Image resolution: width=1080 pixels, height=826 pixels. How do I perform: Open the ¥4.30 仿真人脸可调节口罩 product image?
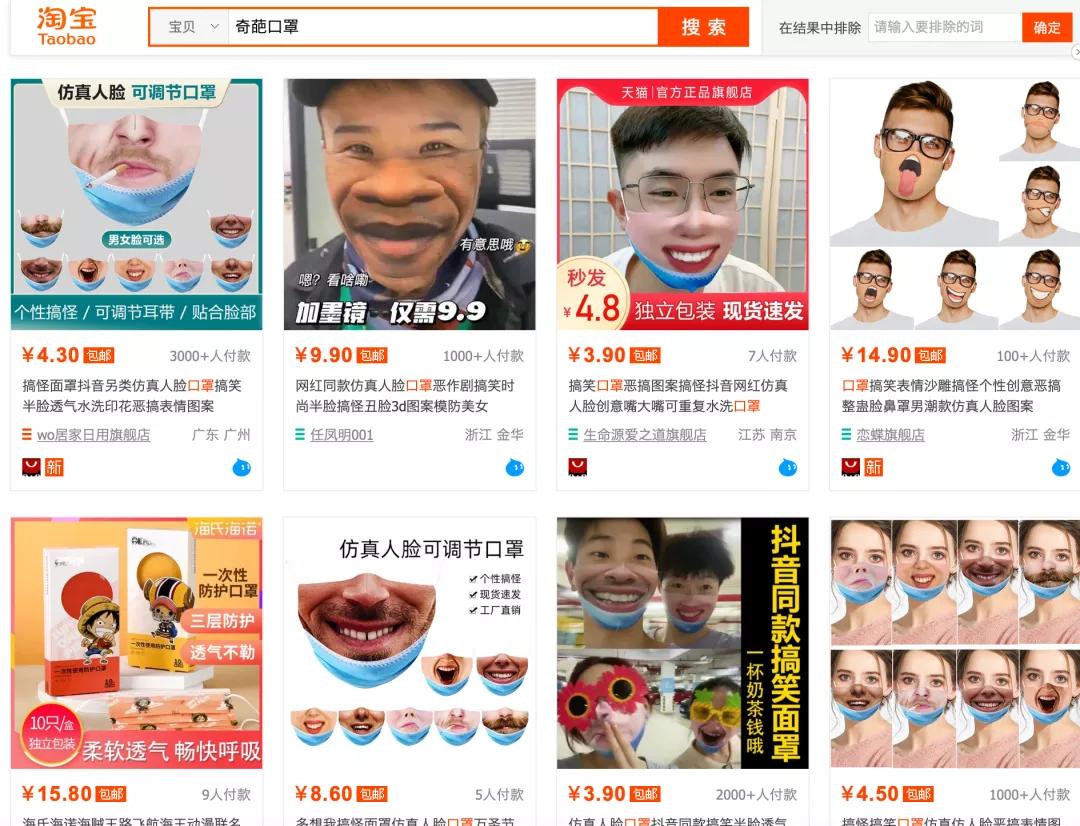click(x=137, y=204)
